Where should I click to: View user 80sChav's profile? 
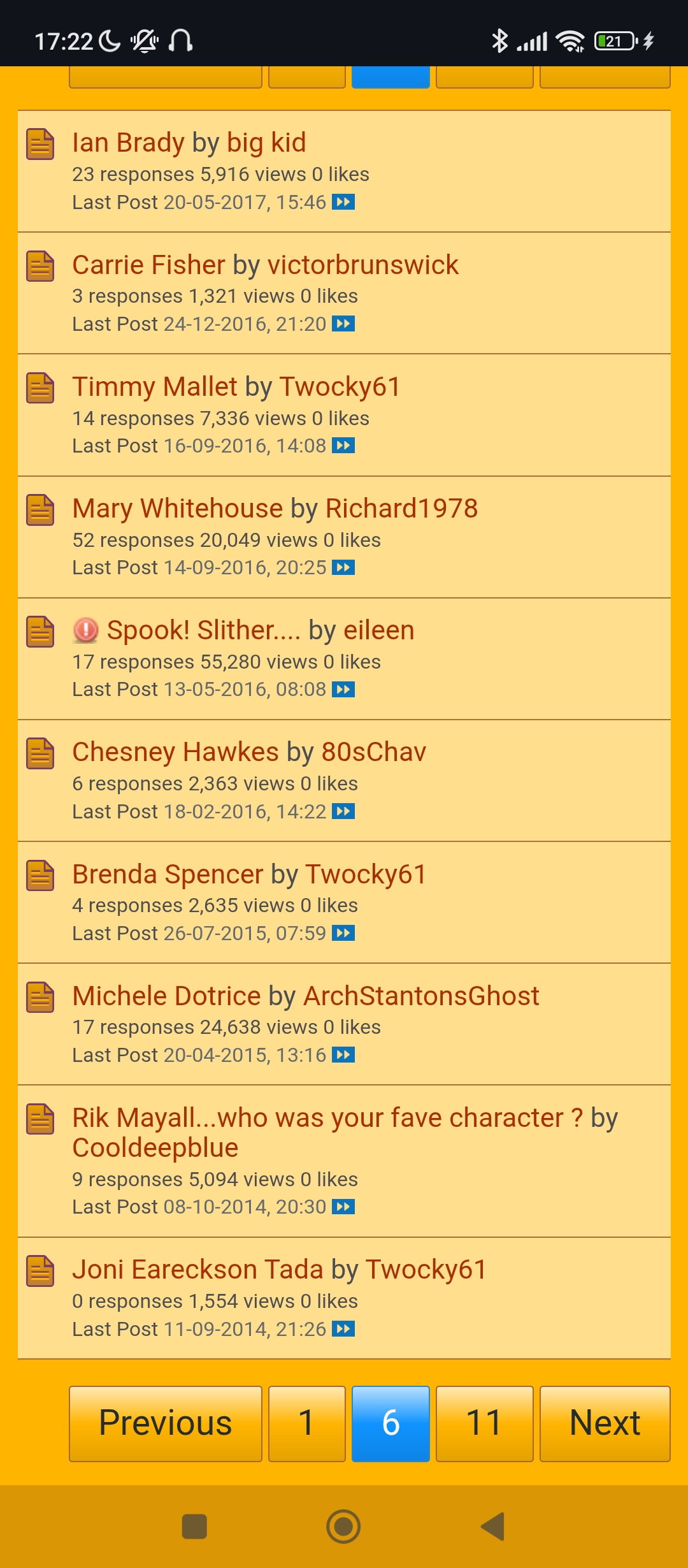click(373, 752)
